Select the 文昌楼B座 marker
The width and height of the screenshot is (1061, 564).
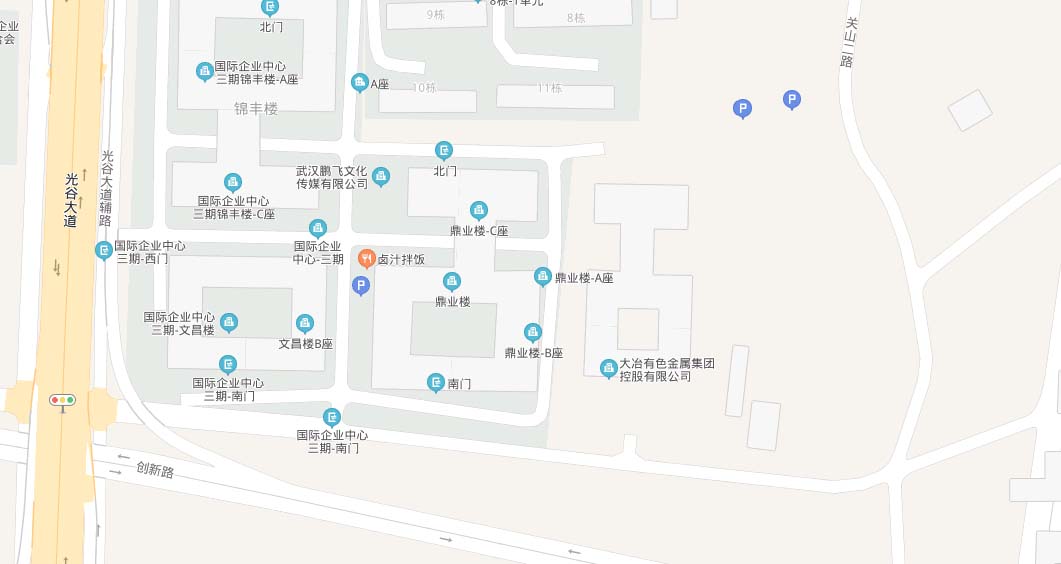click(x=305, y=323)
